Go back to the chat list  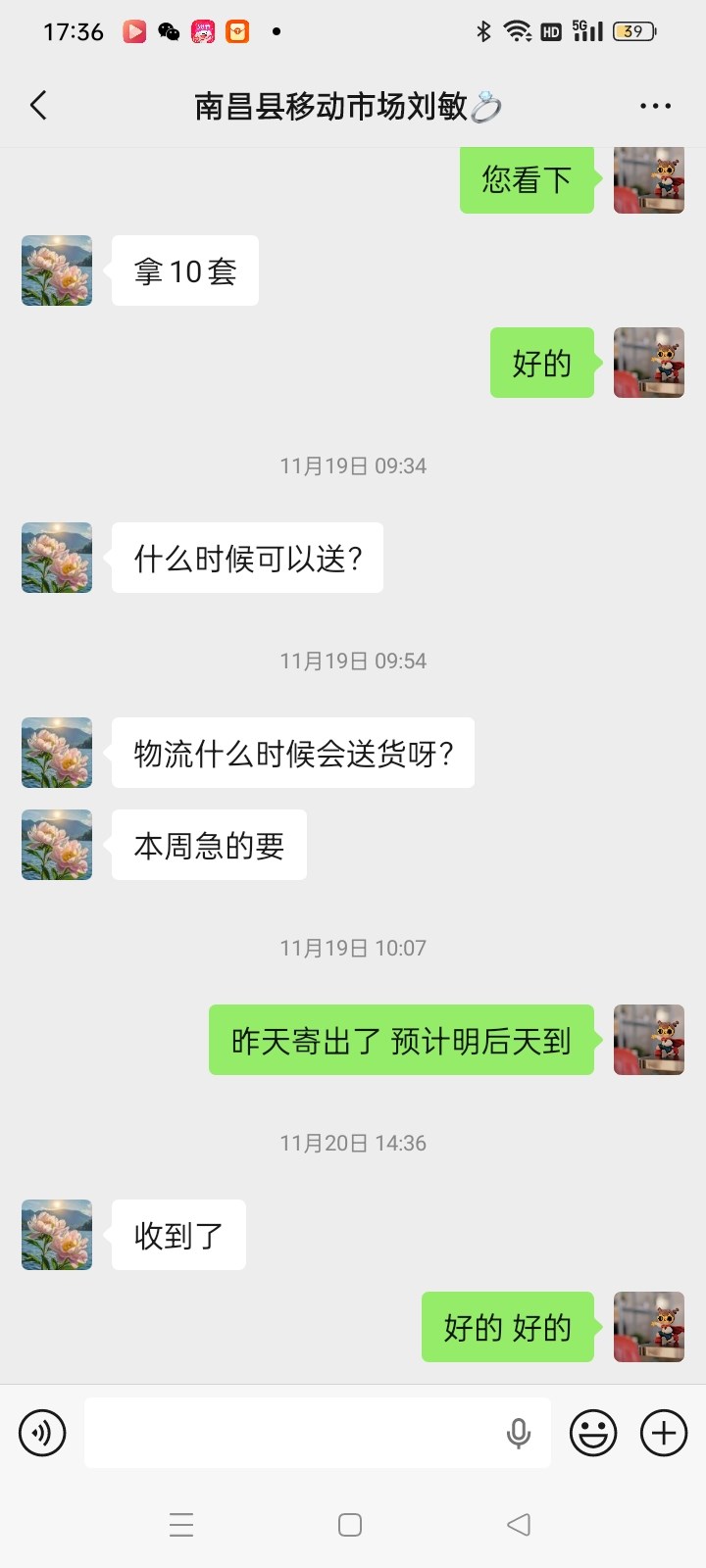(39, 106)
